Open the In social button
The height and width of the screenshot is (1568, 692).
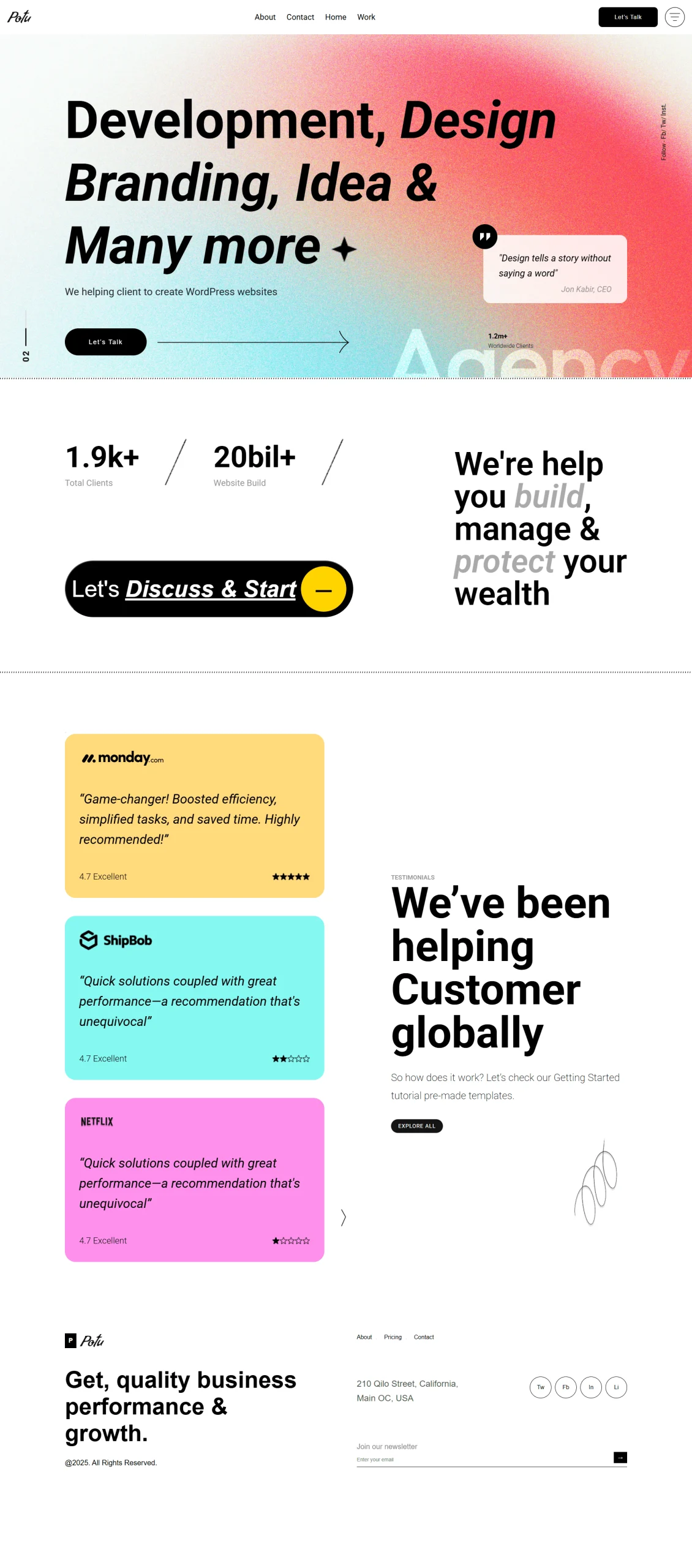click(590, 1387)
